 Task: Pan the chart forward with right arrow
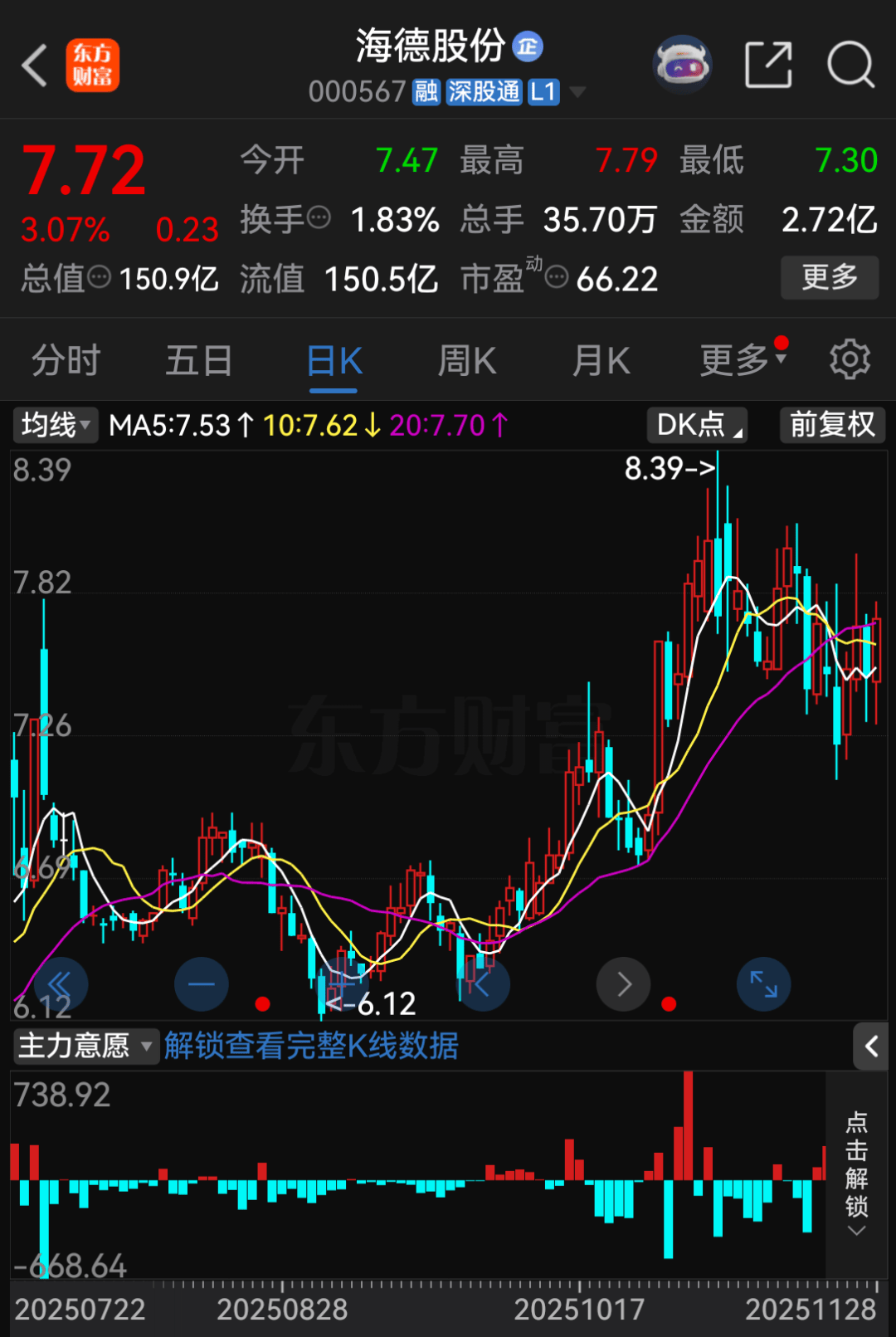click(623, 984)
